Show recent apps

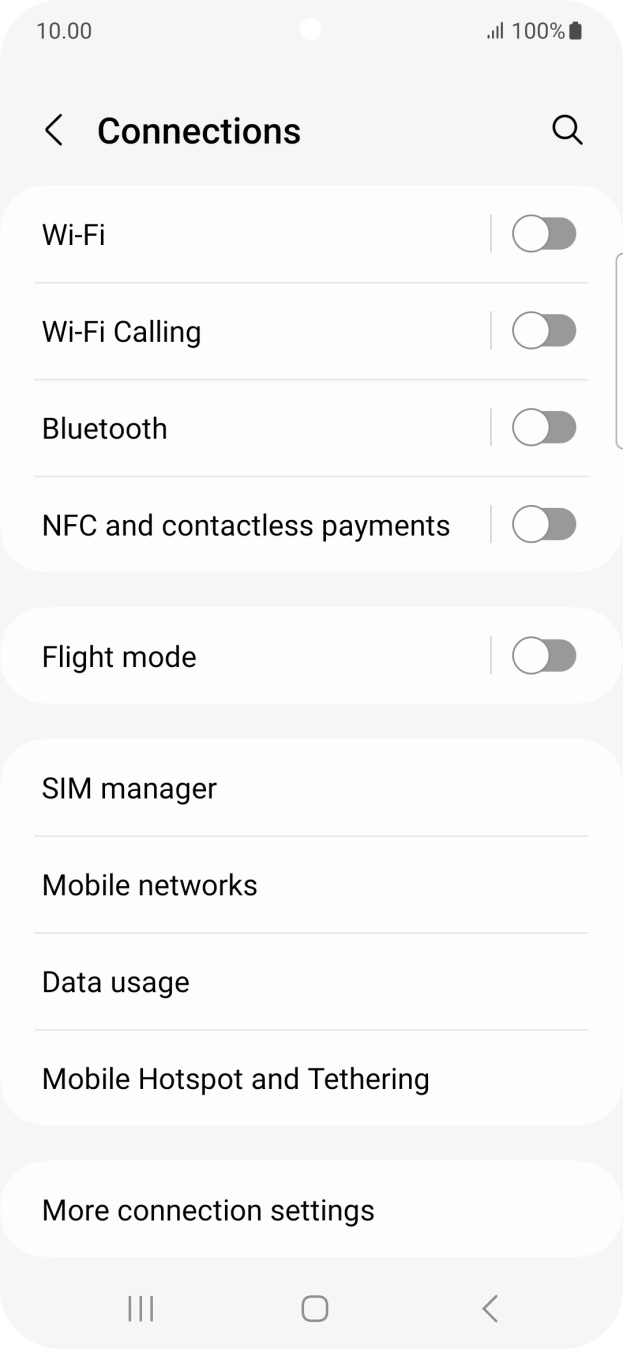pyautogui.click(x=140, y=1308)
